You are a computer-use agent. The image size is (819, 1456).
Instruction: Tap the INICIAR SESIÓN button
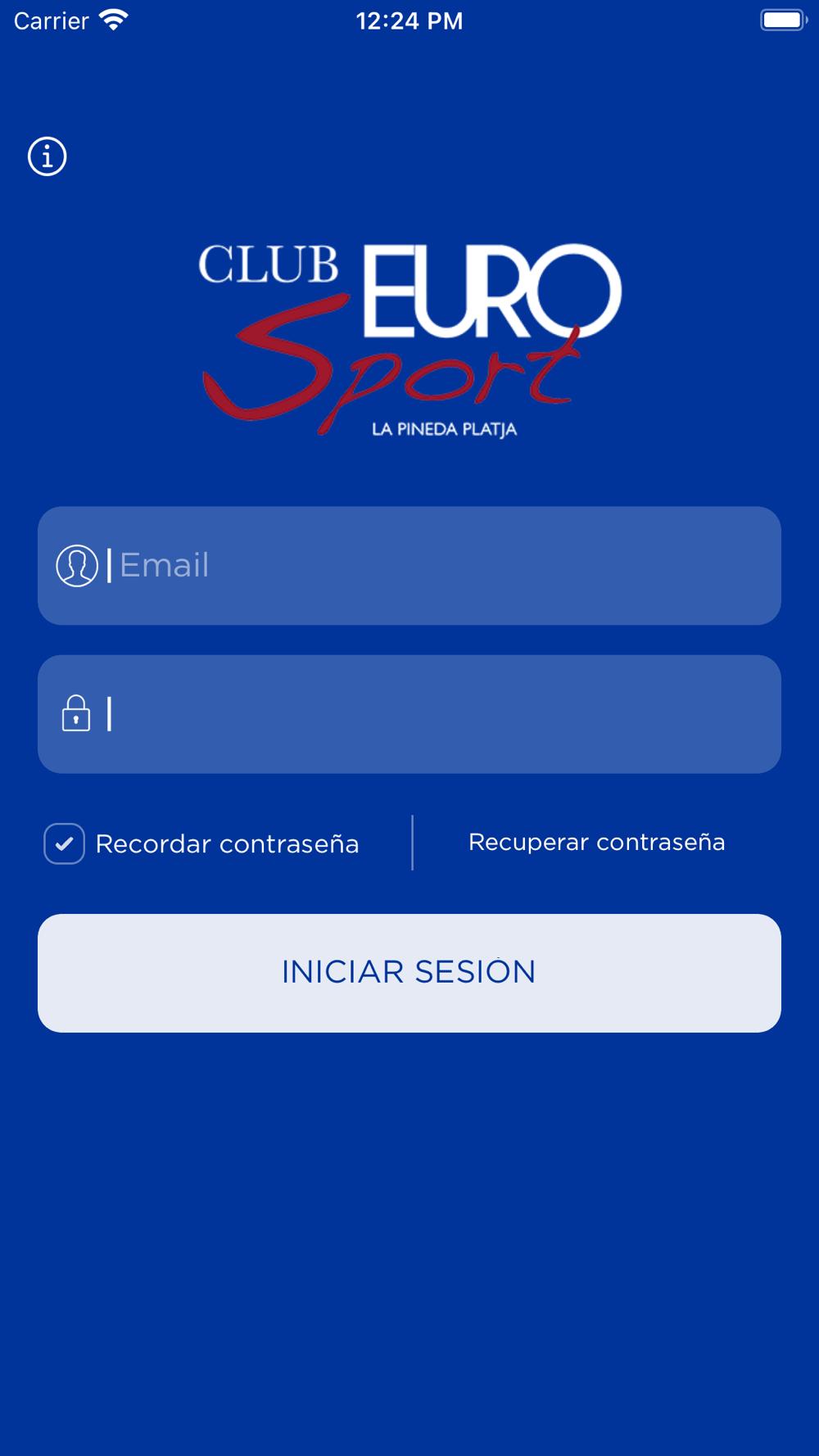(x=409, y=973)
